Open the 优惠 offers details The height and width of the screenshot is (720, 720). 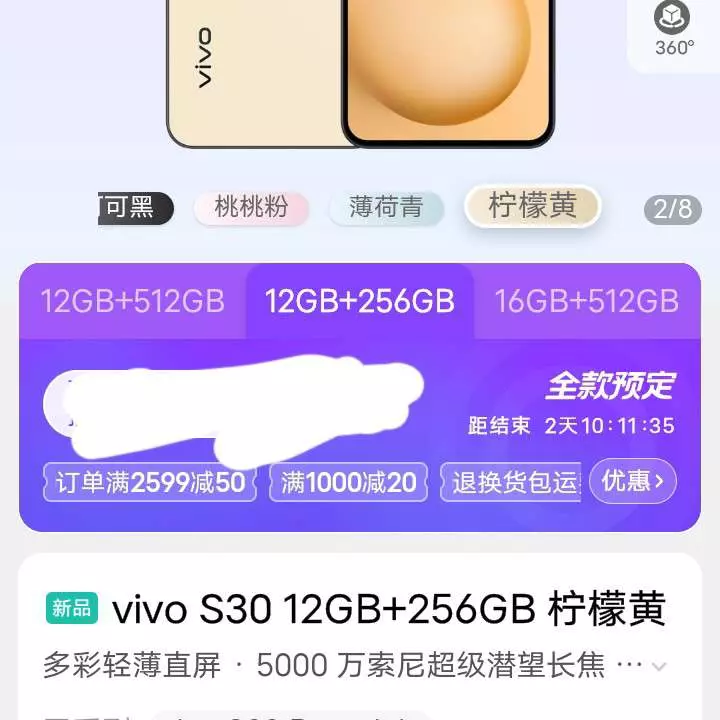[x=633, y=482]
